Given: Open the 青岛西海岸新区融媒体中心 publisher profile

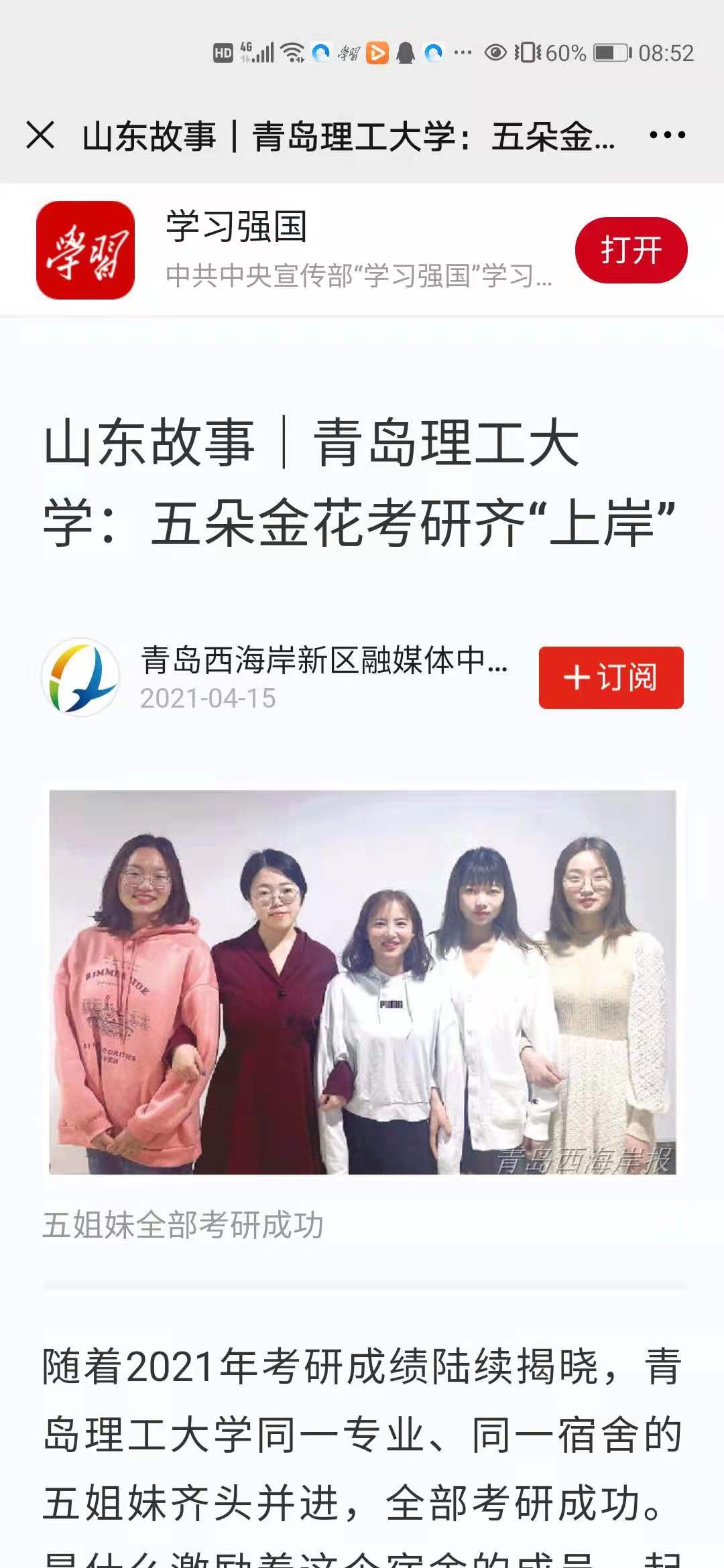Looking at the screenshot, I should 323,661.
